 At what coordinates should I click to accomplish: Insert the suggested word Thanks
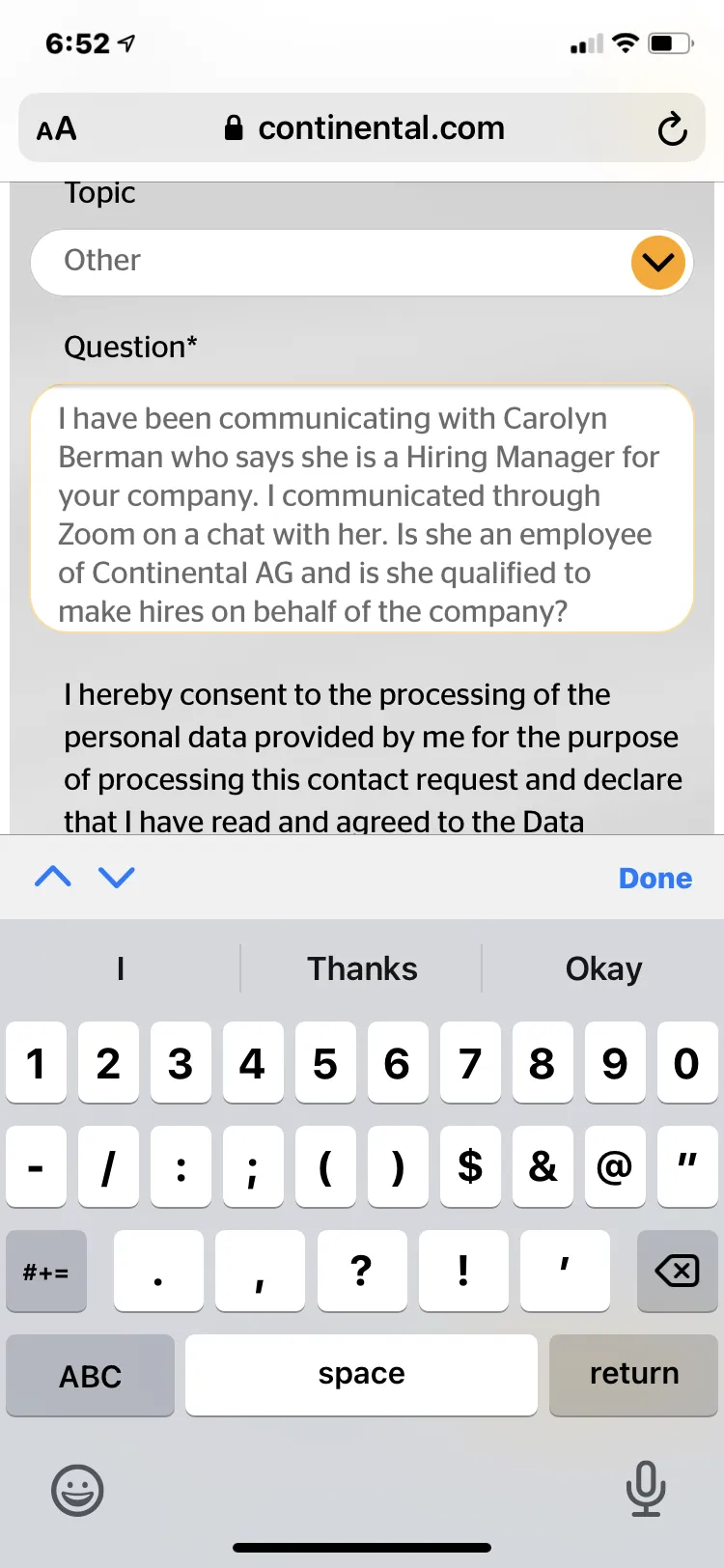click(x=362, y=968)
